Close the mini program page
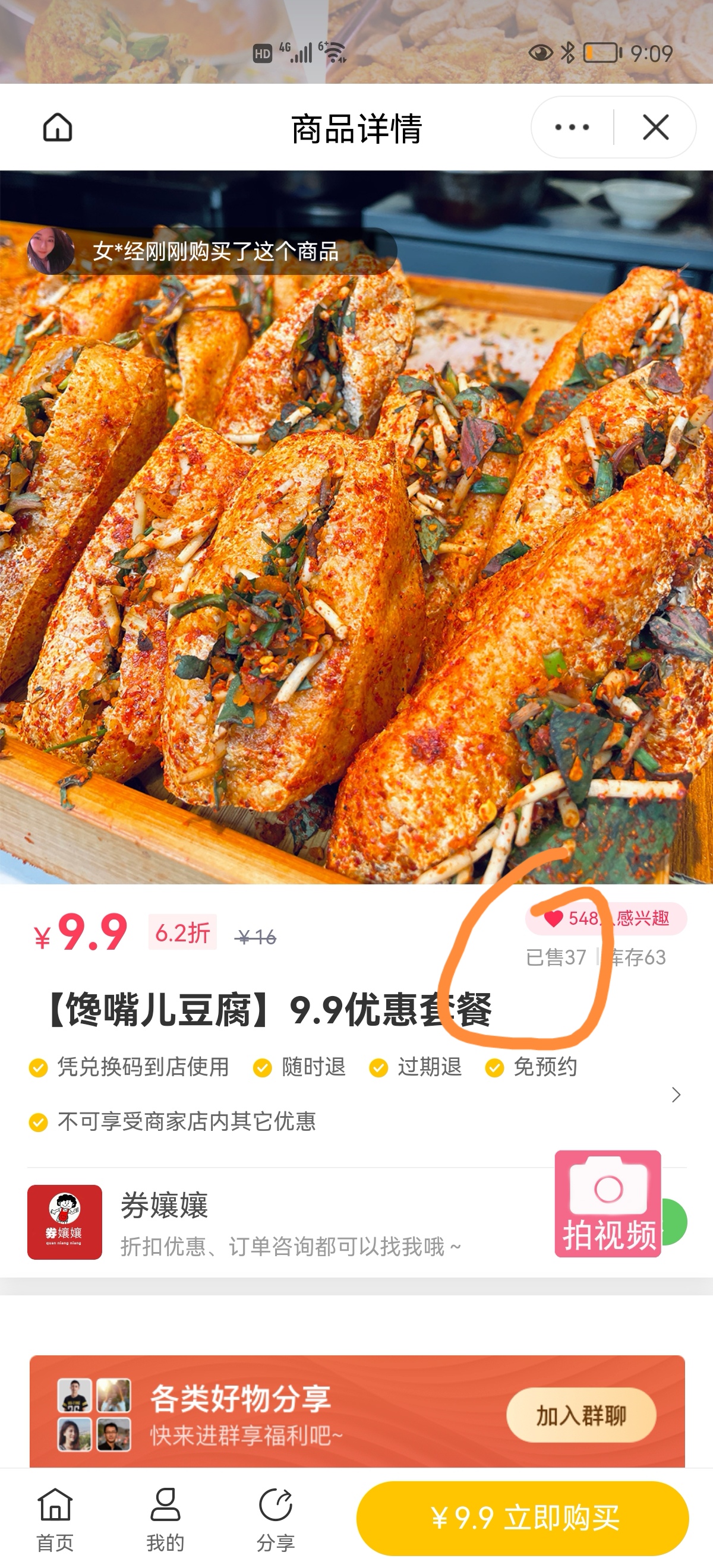Image resolution: width=713 pixels, height=1568 pixels. pyautogui.click(x=656, y=127)
